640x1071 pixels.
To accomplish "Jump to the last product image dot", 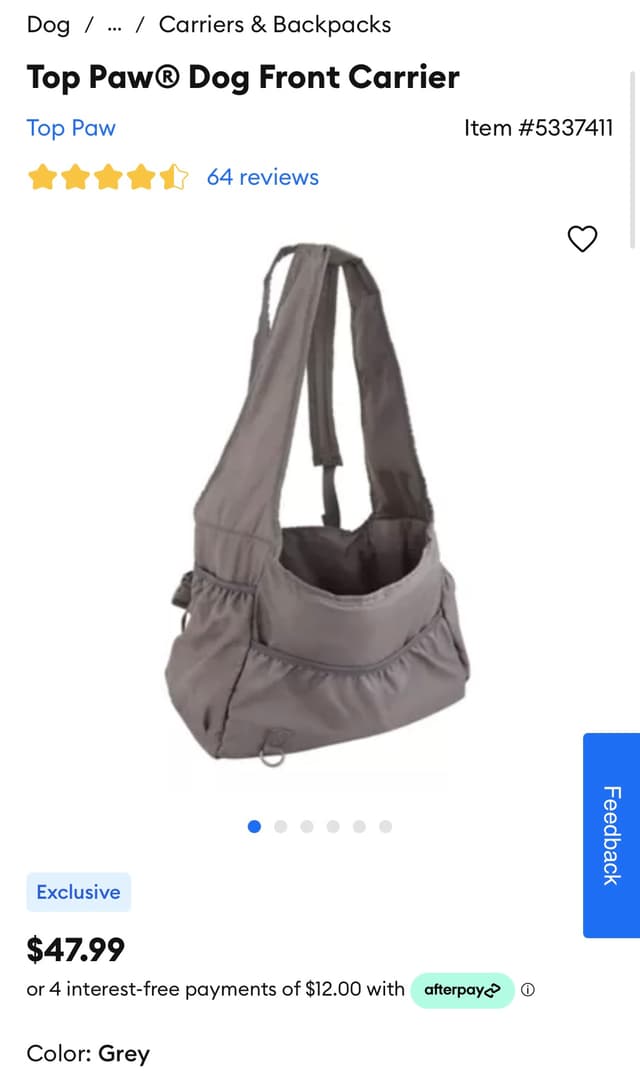I will 386,826.
